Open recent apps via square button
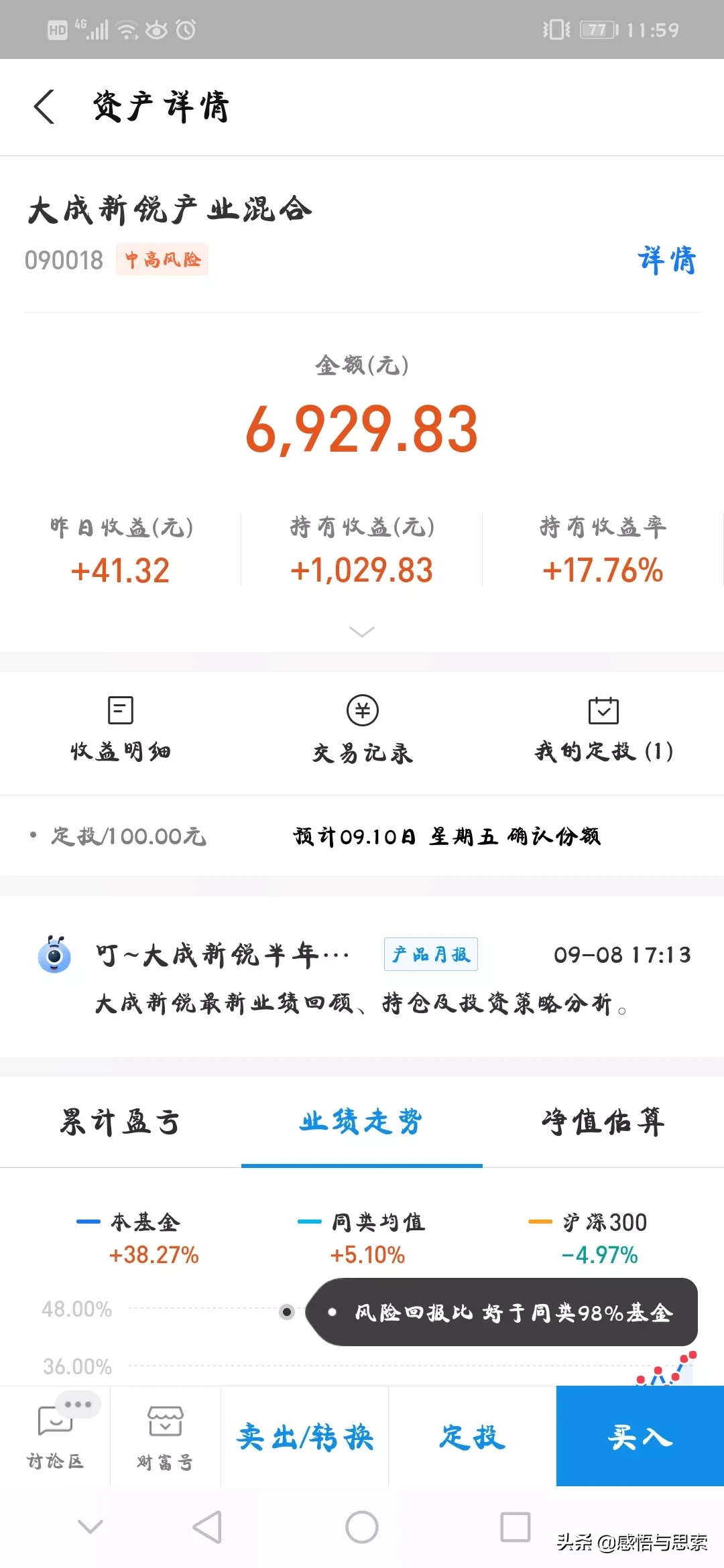Image resolution: width=724 pixels, height=1568 pixels. coord(516,1528)
